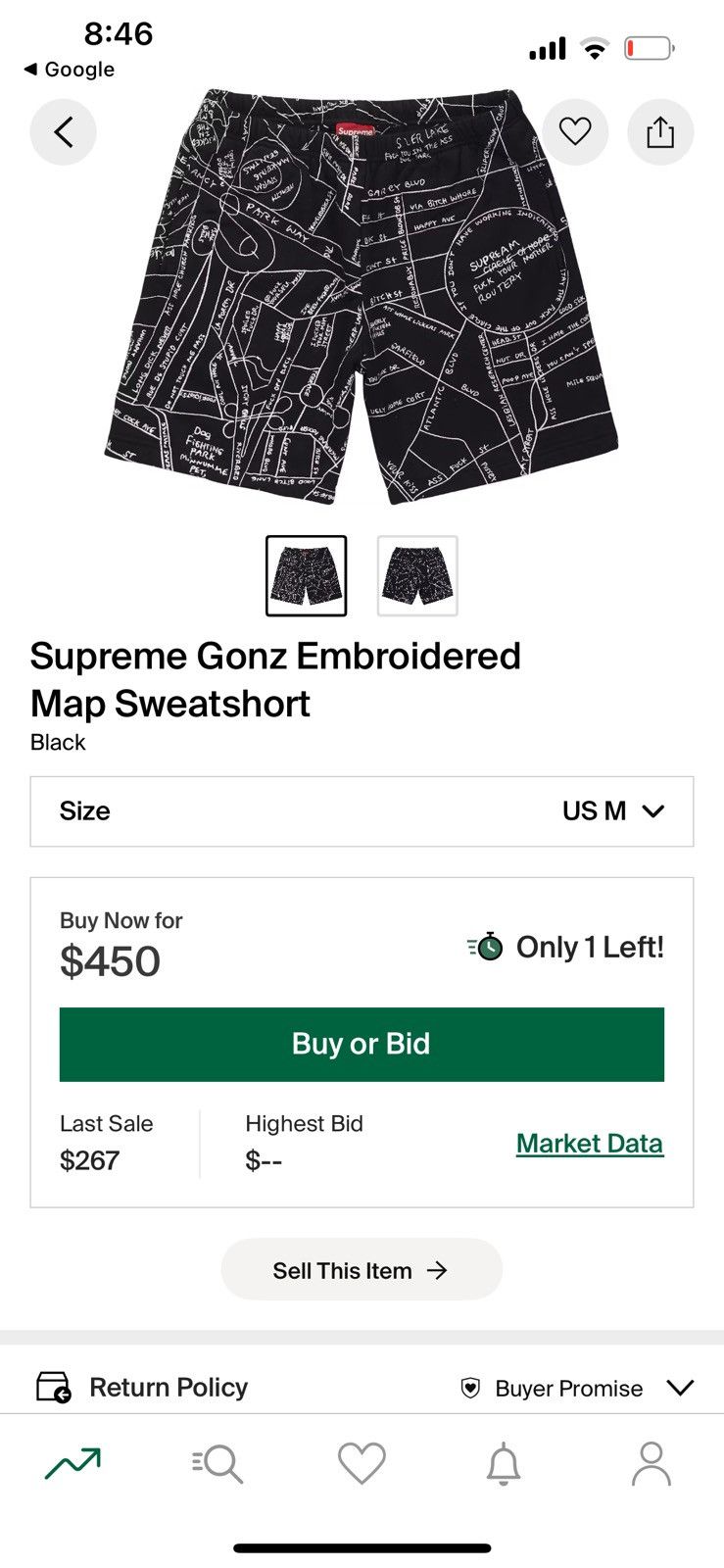Expand the Buyer Promise section
This screenshot has height=1568, width=724.
tap(680, 1387)
